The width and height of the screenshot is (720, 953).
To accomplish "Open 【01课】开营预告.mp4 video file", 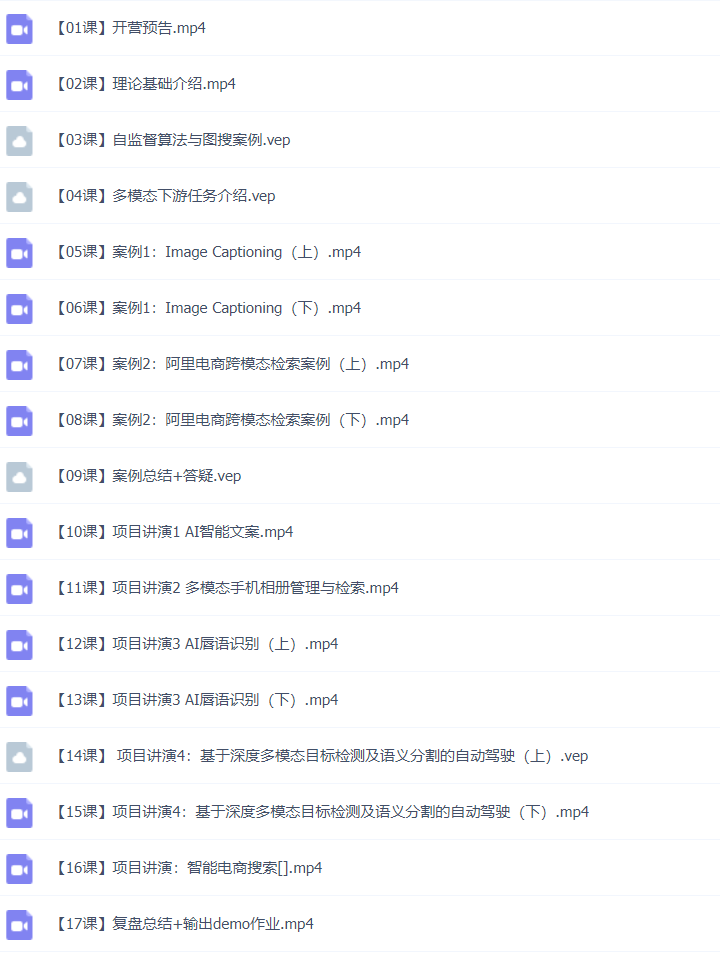I will [x=131, y=28].
